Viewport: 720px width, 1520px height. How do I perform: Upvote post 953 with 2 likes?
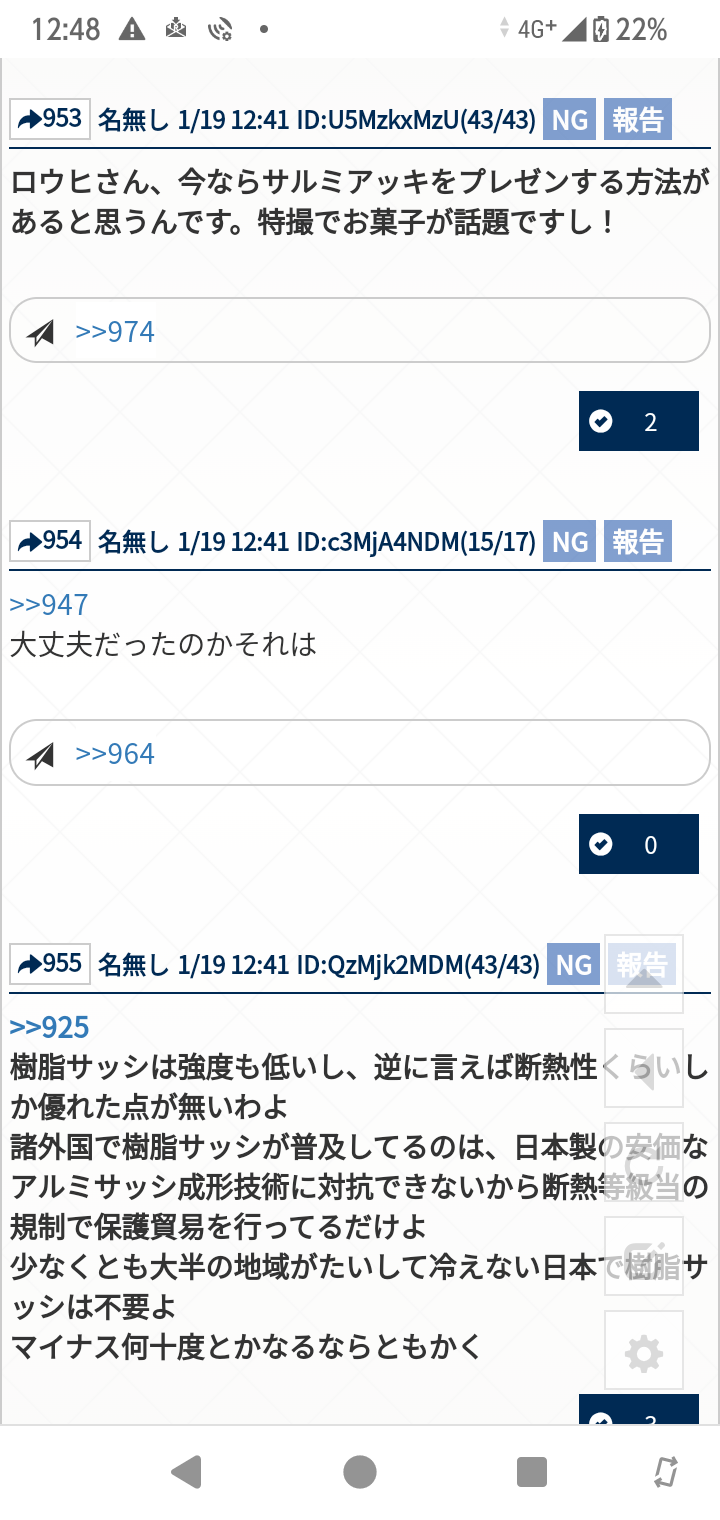tap(638, 422)
